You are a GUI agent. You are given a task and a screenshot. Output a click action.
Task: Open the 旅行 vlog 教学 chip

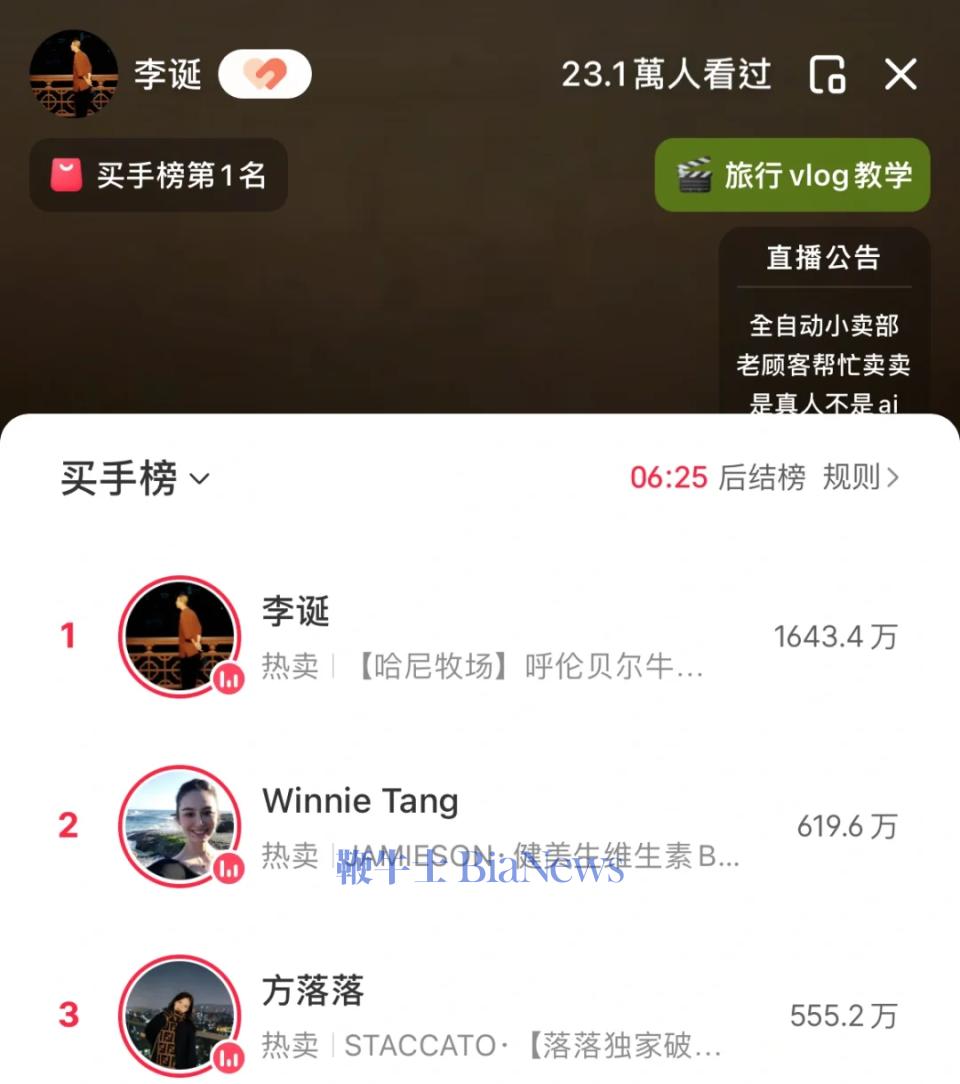tap(792, 176)
